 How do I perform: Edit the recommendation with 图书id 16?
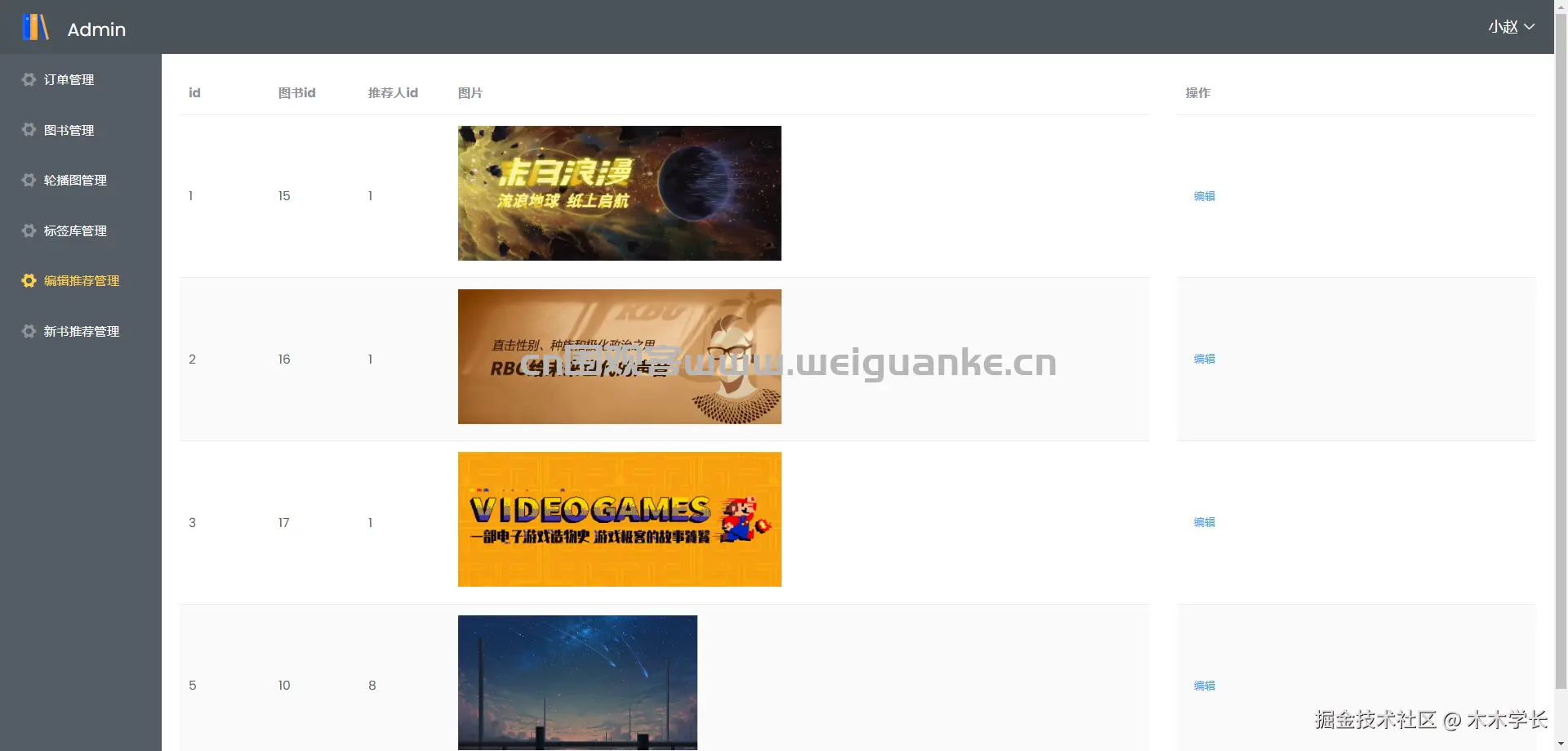1204,359
